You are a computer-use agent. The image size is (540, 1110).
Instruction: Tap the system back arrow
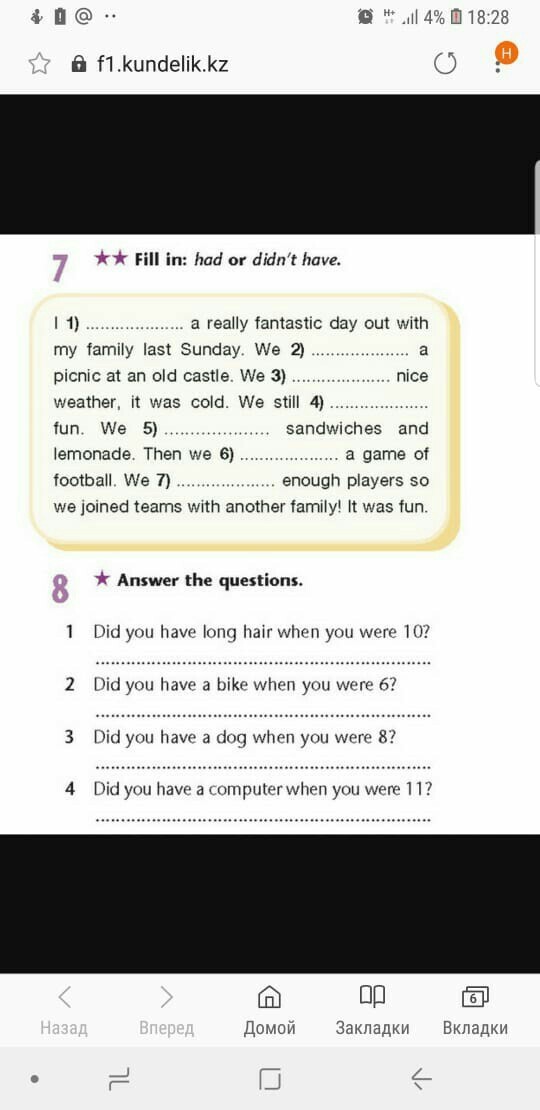(x=421, y=1080)
